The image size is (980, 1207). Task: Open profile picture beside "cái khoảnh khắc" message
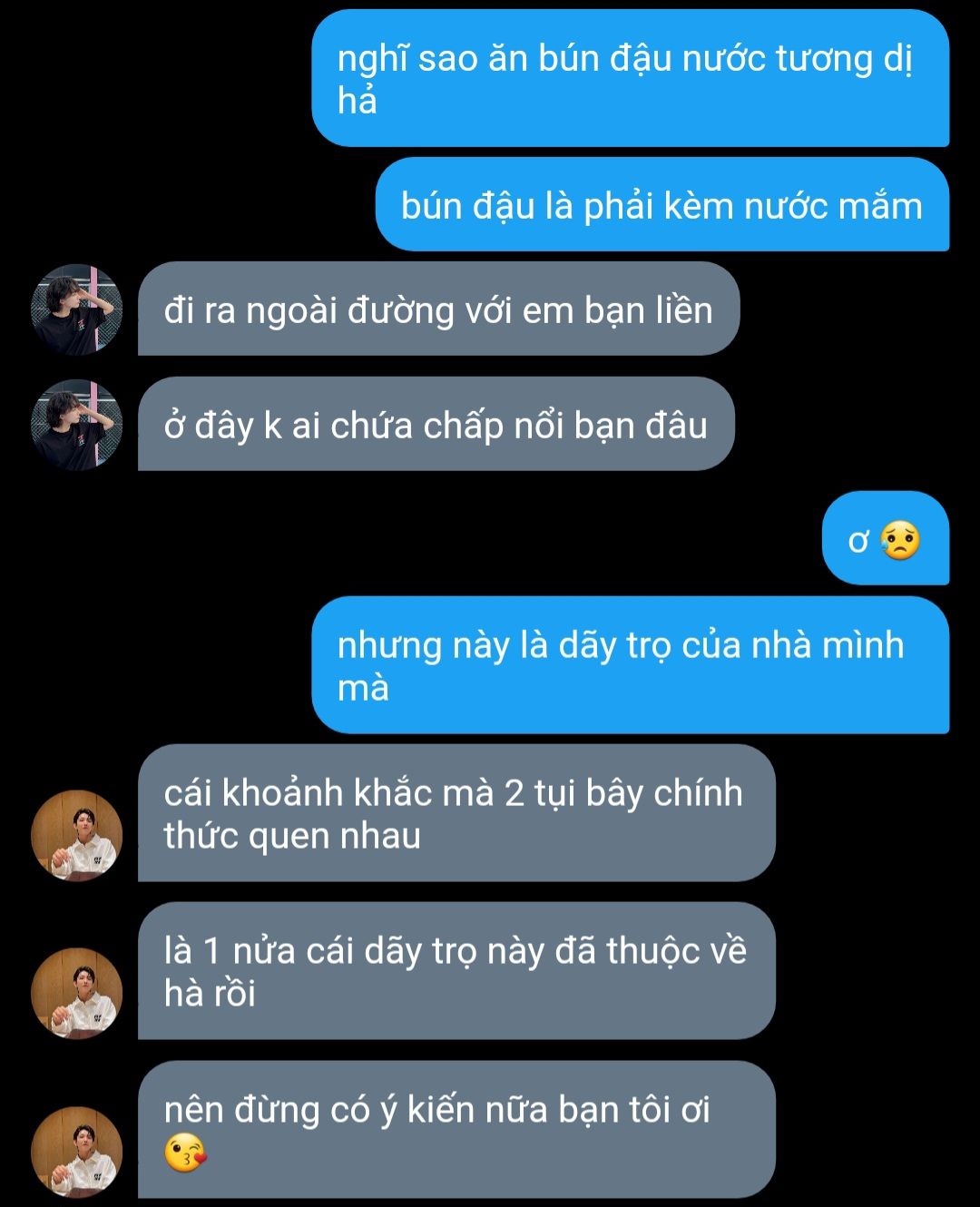coord(76,835)
